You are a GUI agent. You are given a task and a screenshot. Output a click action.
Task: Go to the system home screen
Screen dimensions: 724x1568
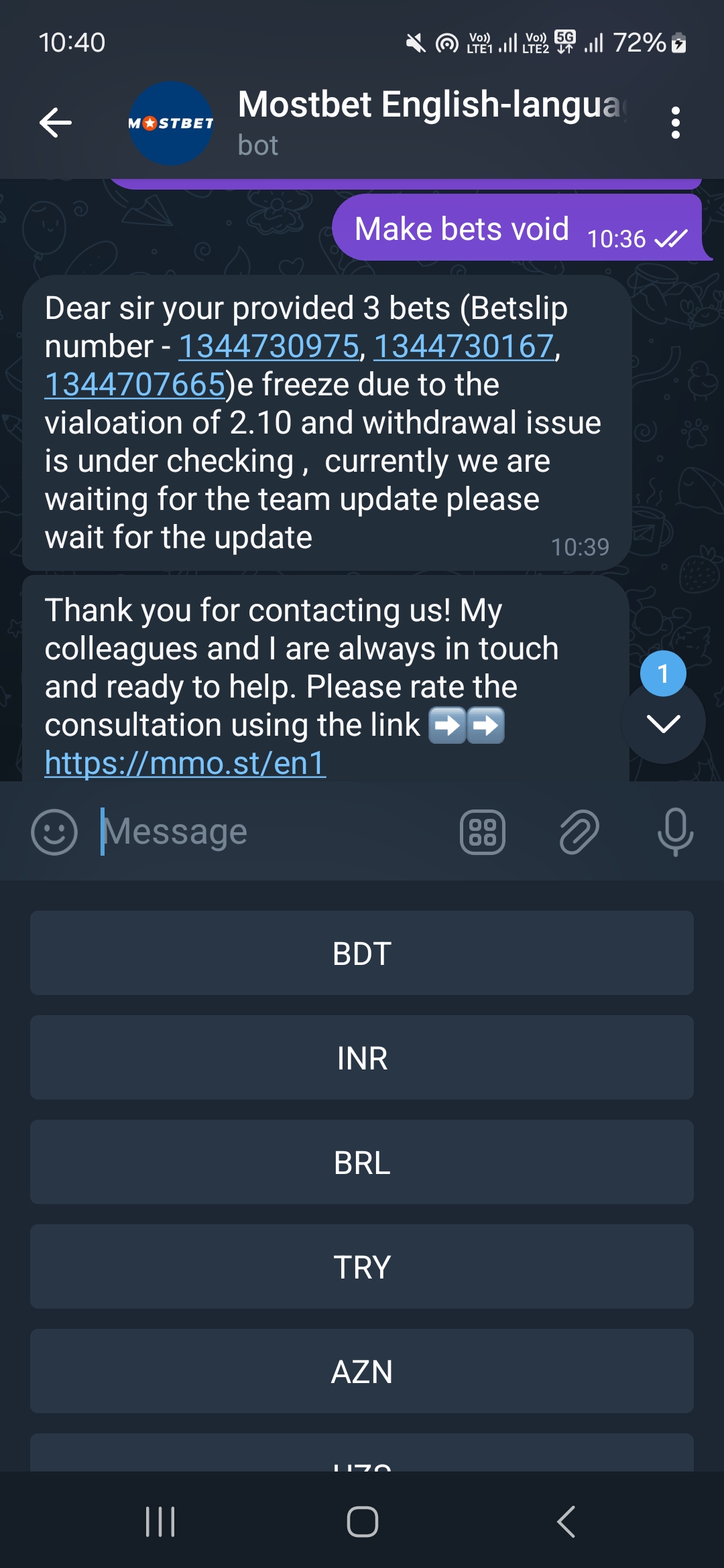(x=362, y=1521)
